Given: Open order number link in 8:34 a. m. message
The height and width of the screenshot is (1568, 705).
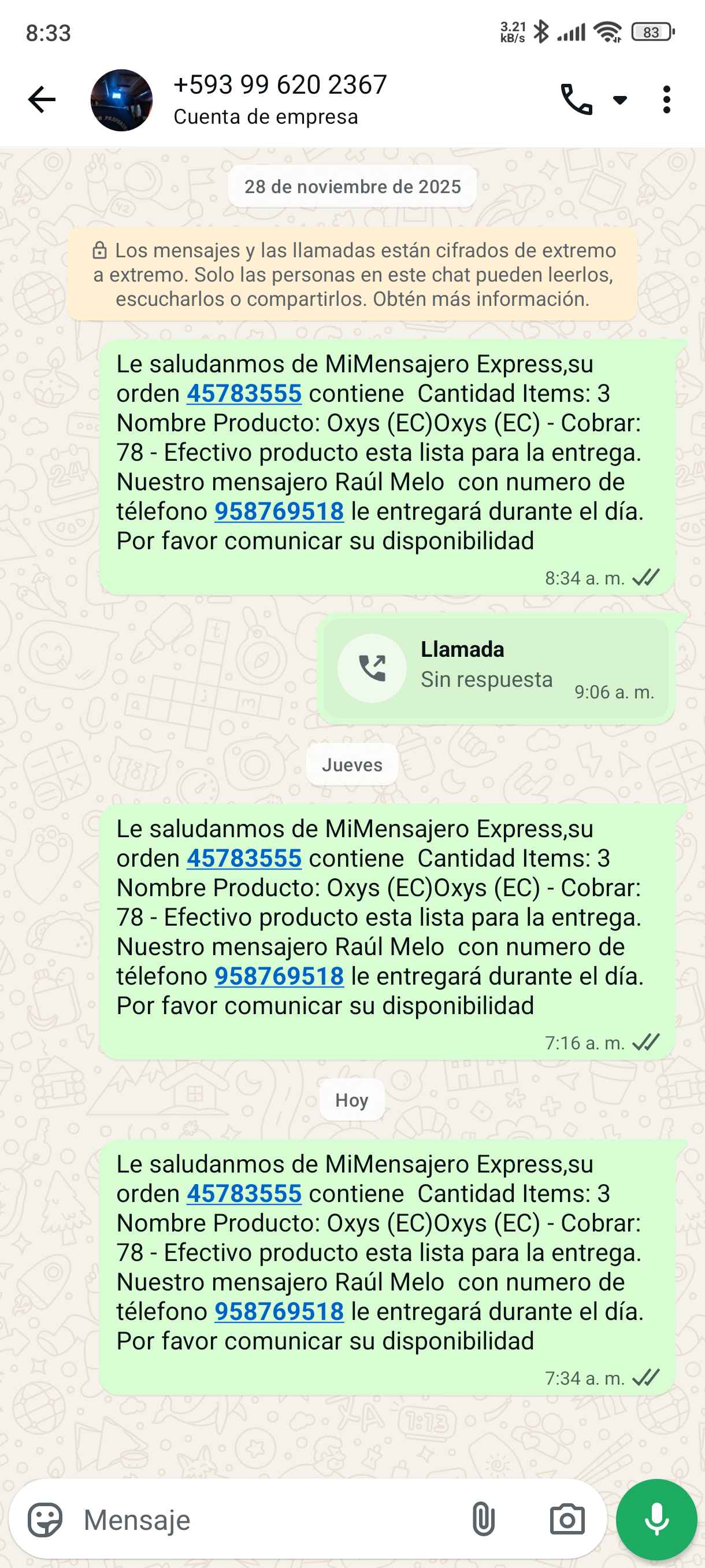Looking at the screenshot, I should (244, 394).
